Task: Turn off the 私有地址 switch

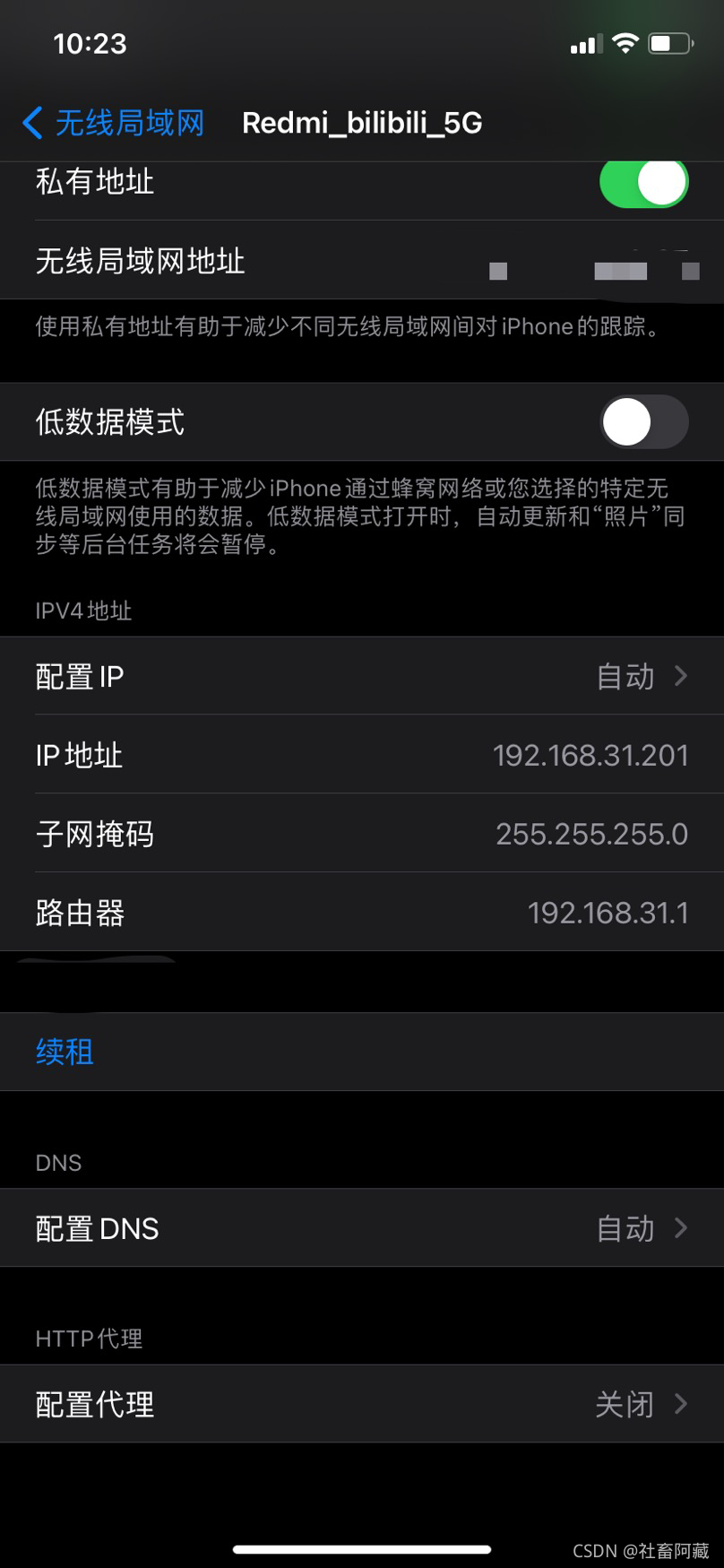Action: pyautogui.click(x=643, y=183)
